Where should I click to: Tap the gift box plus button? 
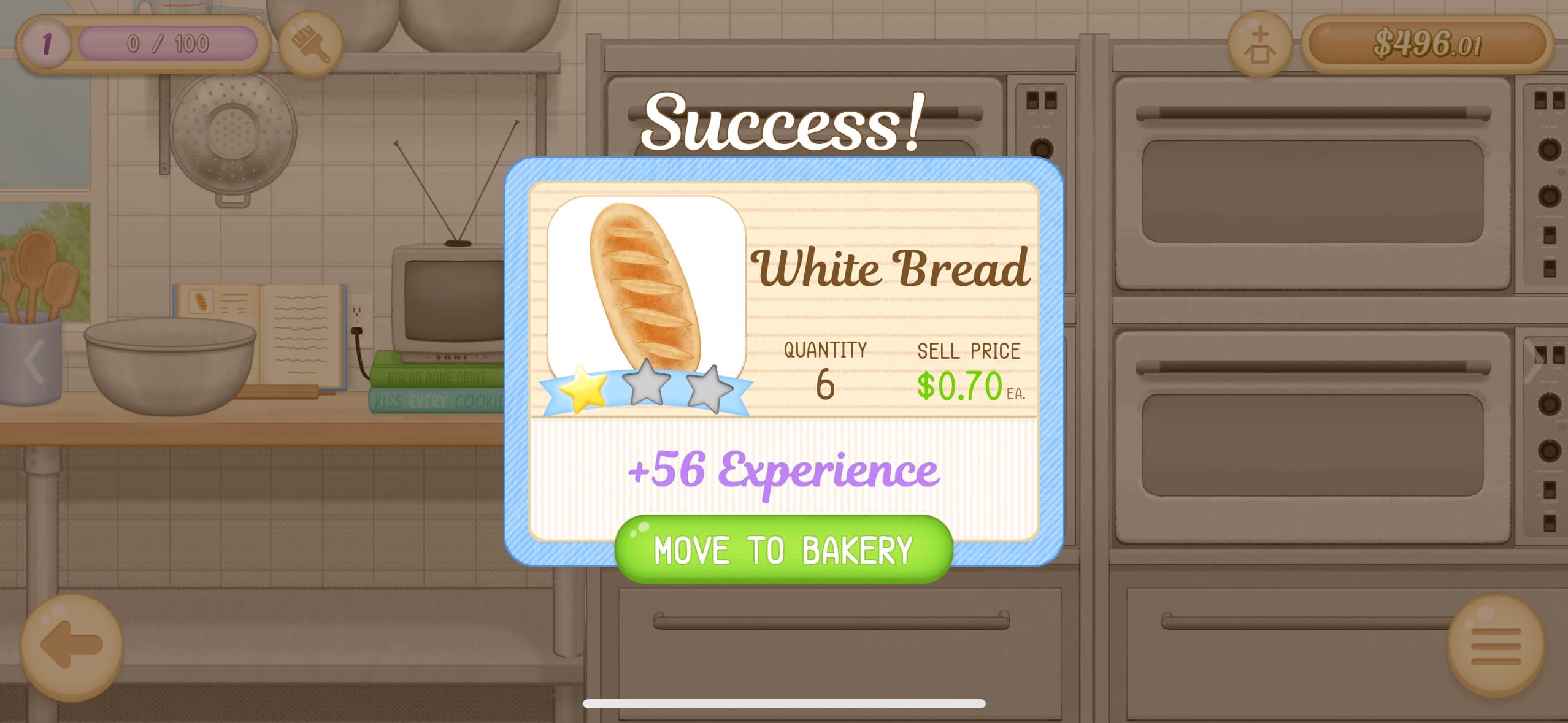(1259, 44)
